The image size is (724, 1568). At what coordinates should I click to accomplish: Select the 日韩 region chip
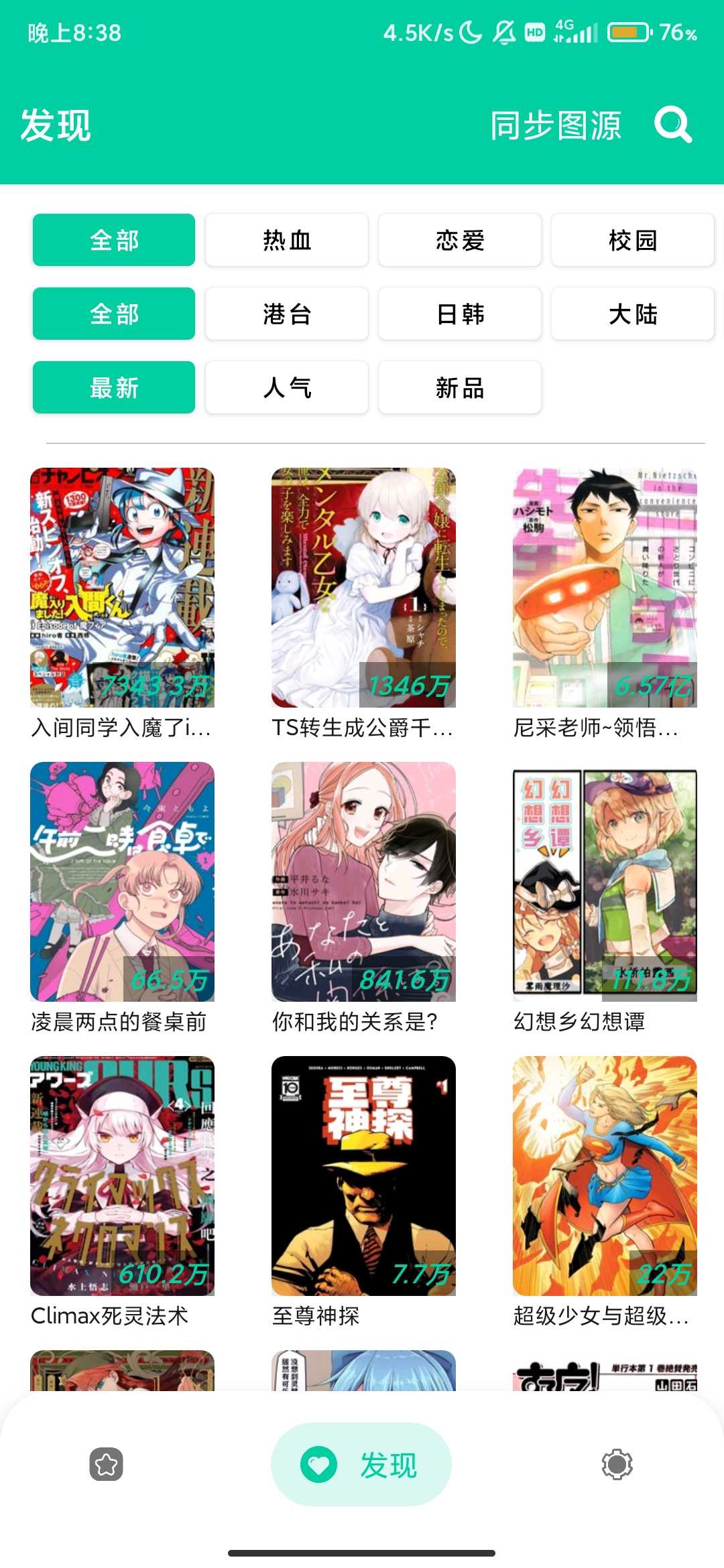point(460,314)
